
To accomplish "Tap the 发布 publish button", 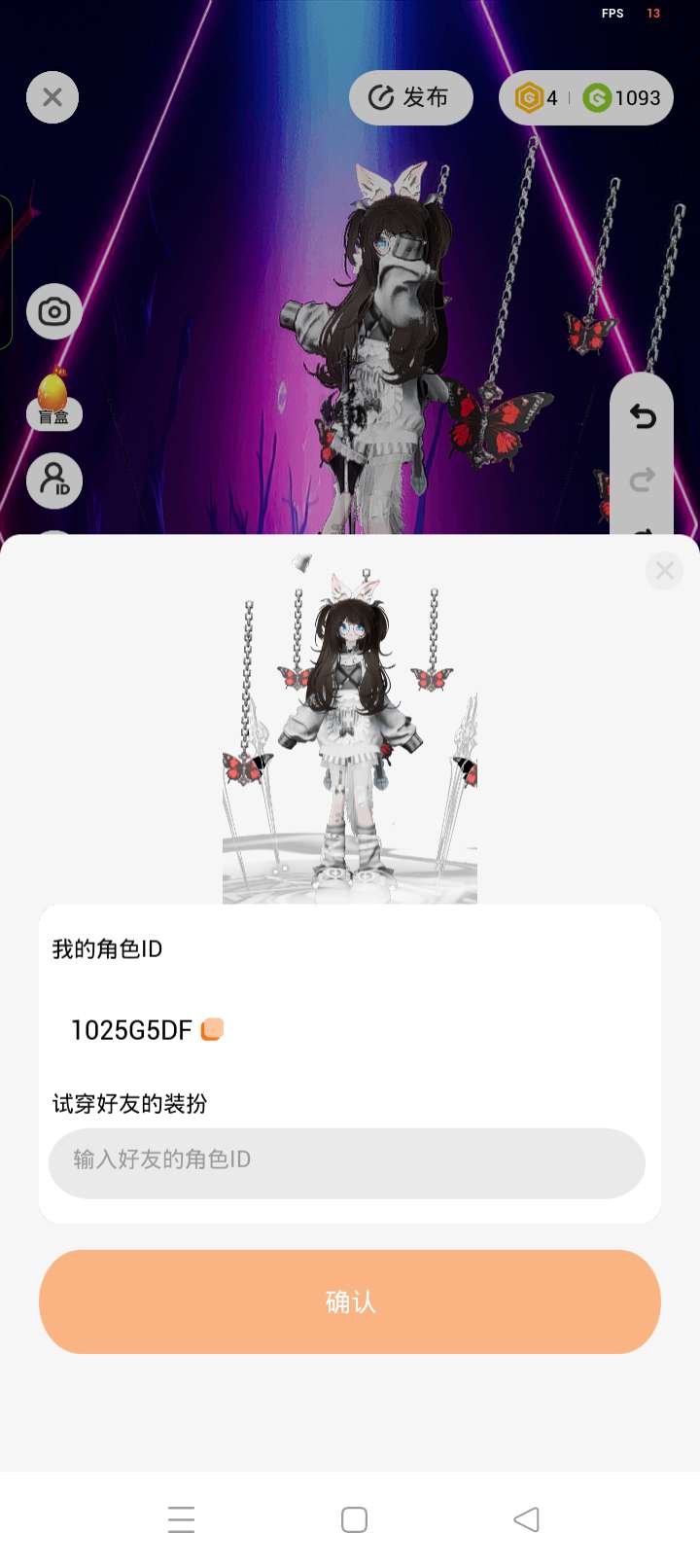I will (410, 97).
